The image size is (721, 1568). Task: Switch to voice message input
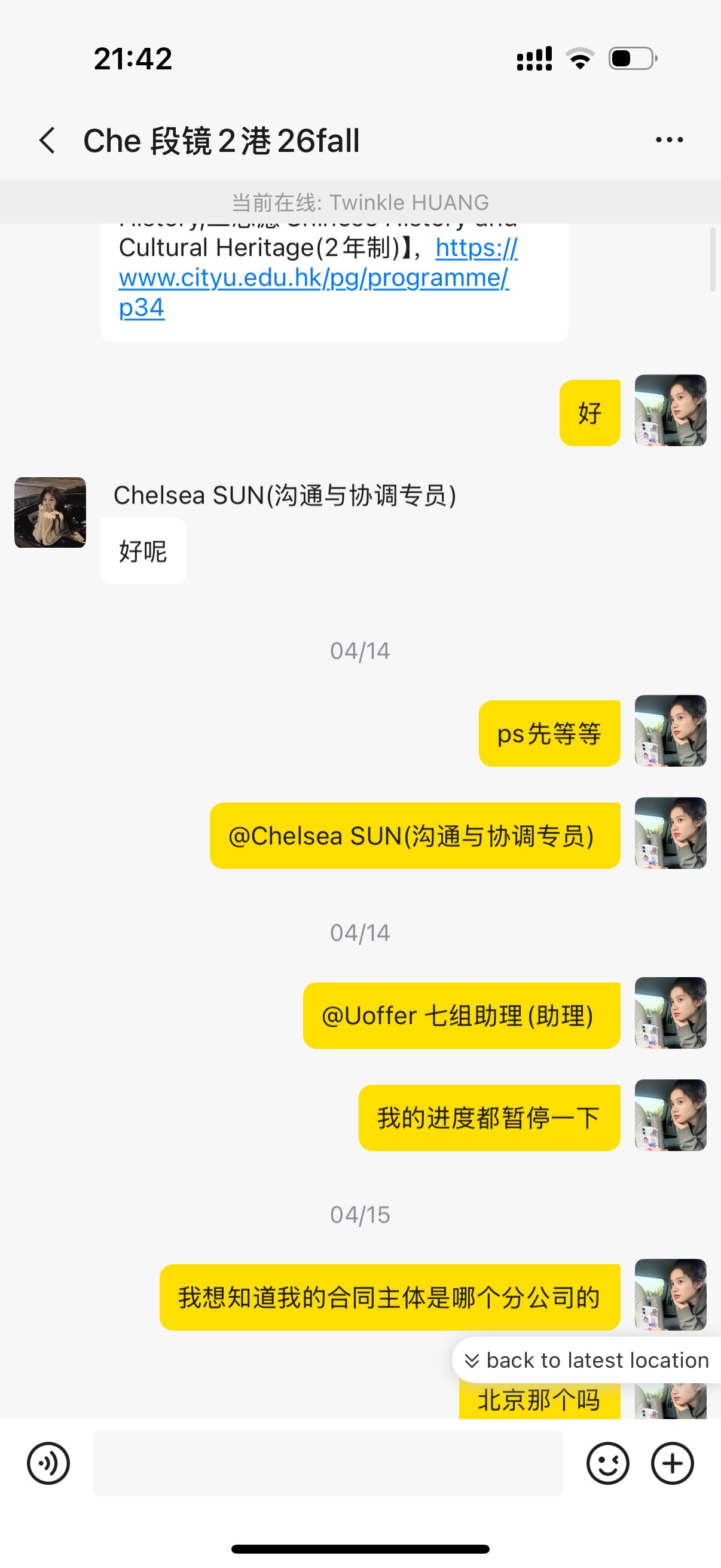pos(48,1463)
